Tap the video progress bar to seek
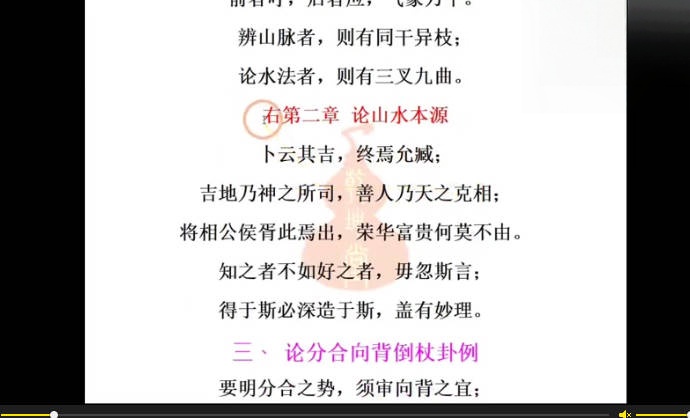 300,413
